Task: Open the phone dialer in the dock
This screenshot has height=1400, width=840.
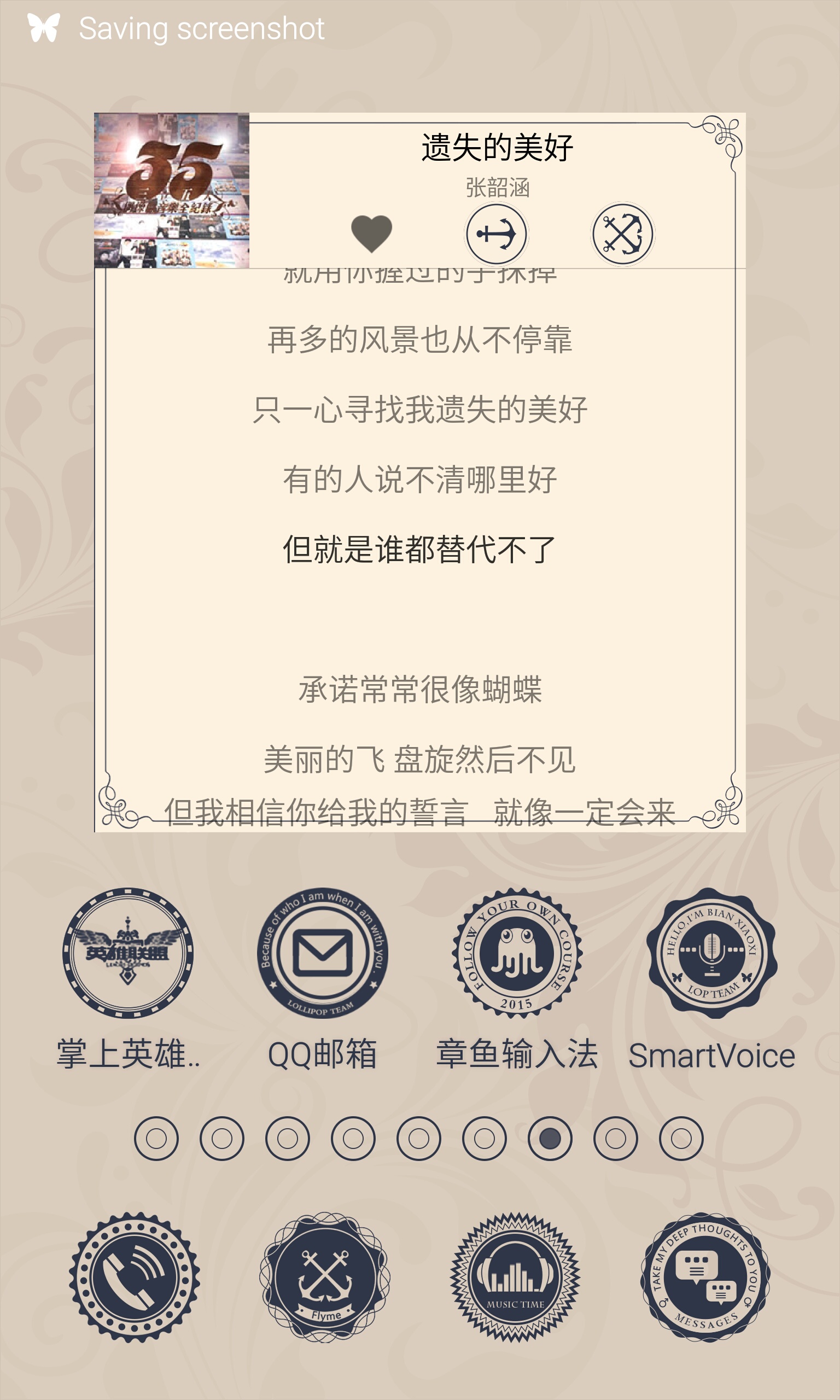Action: [x=134, y=1277]
